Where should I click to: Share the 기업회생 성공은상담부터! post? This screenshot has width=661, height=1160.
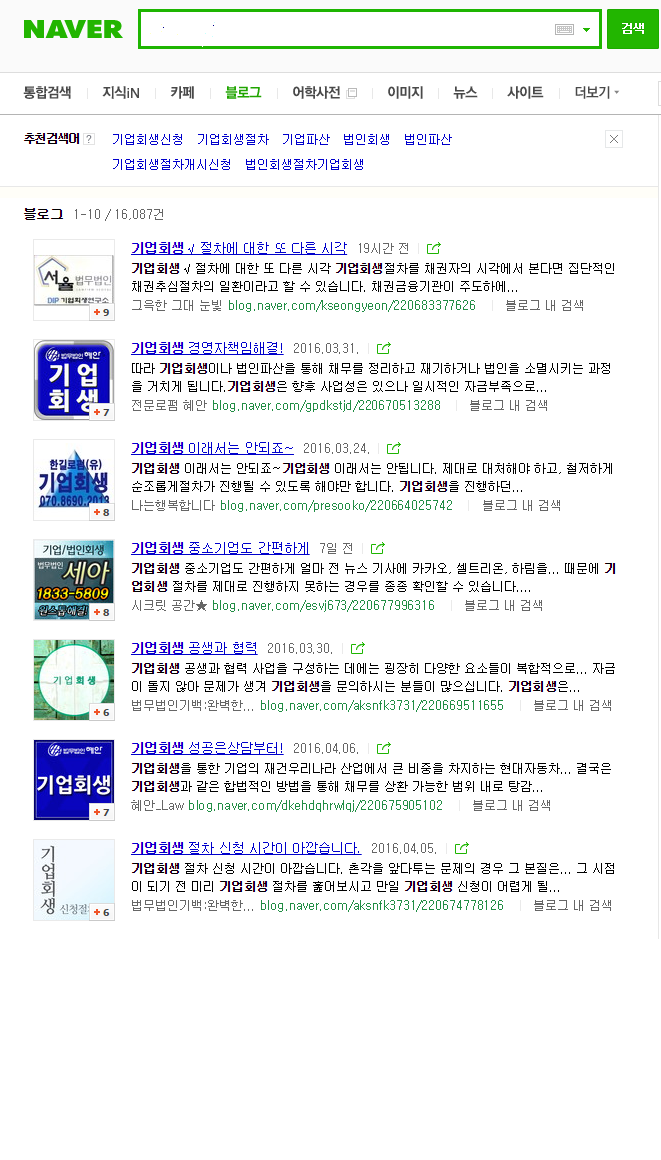click(x=383, y=748)
